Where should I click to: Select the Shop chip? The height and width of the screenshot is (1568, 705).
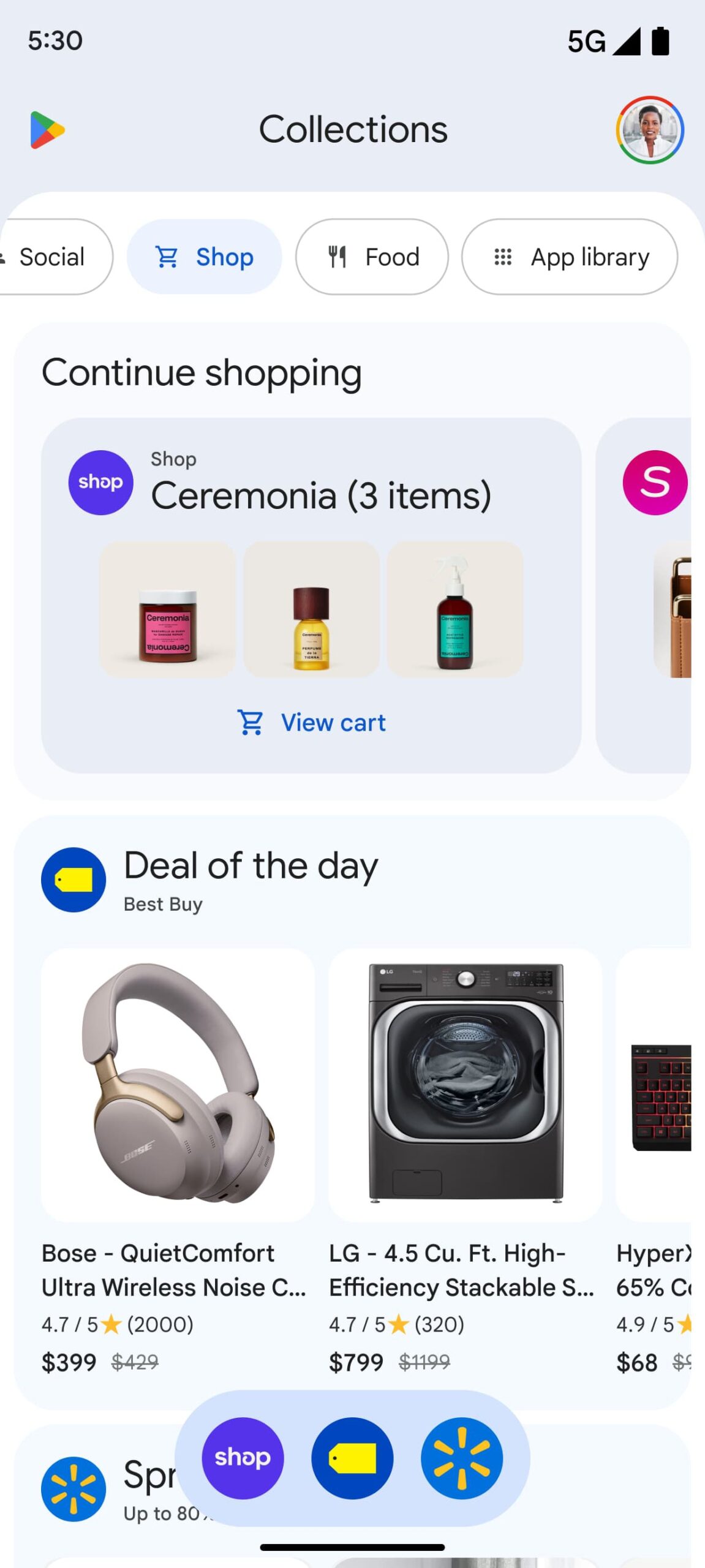[x=204, y=257]
